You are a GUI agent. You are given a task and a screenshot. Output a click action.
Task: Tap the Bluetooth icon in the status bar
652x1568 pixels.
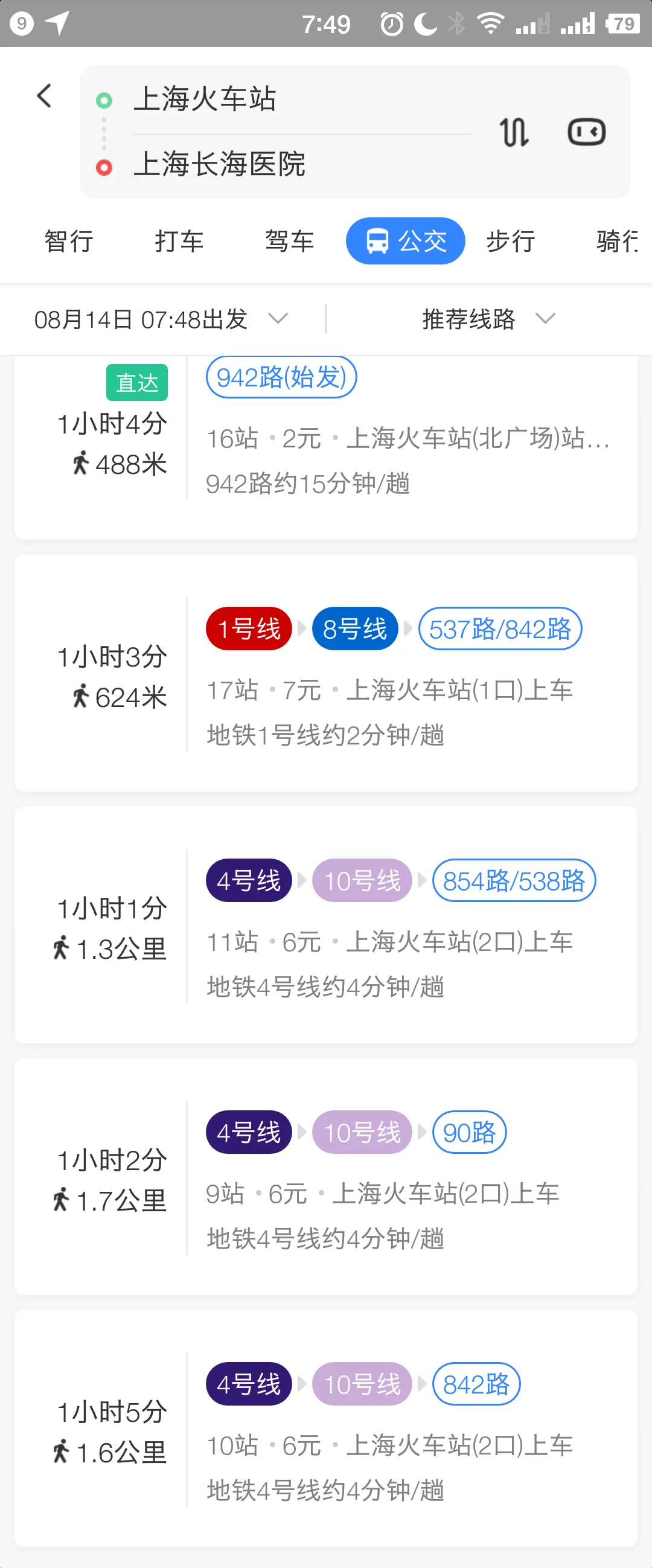click(x=455, y=23)
